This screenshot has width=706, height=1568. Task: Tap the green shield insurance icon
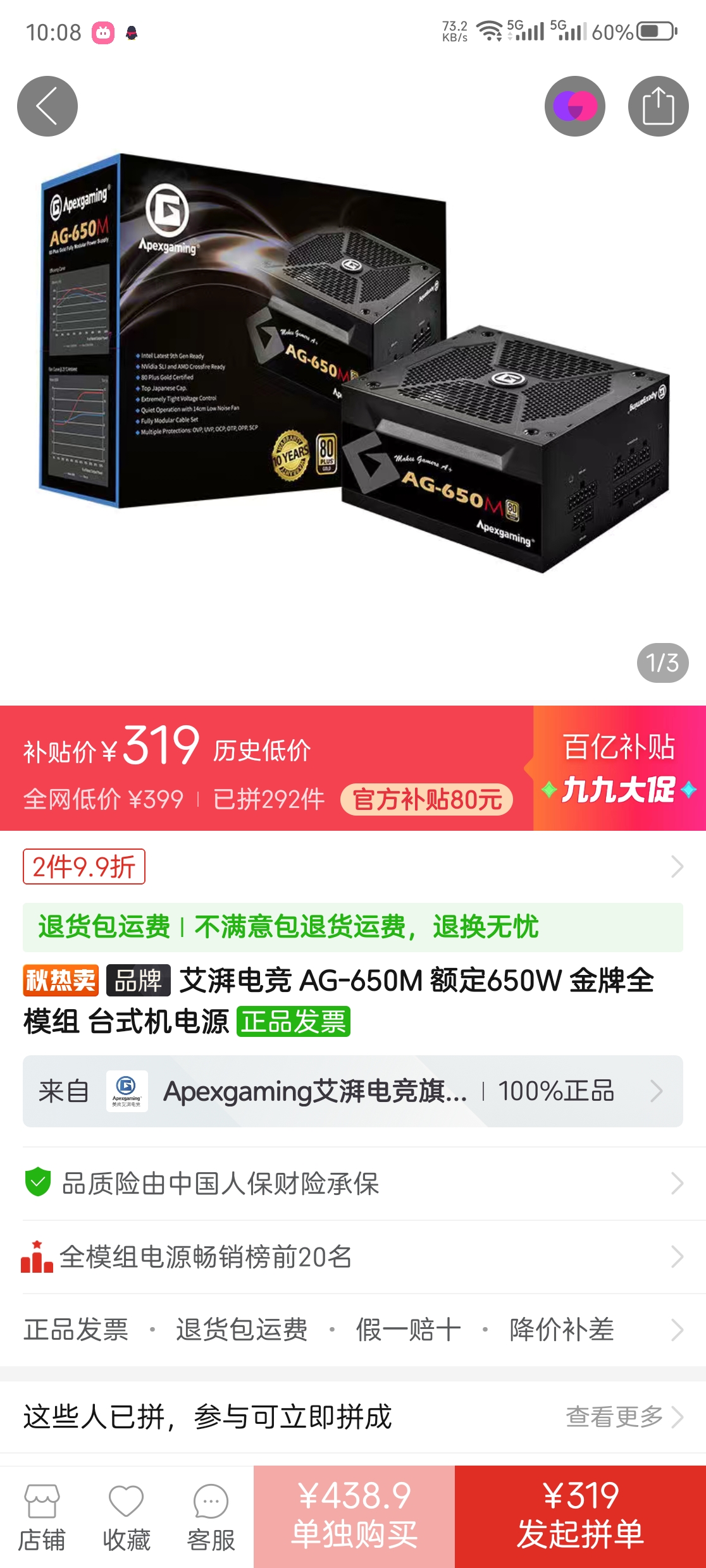[x=38, y=1184]
